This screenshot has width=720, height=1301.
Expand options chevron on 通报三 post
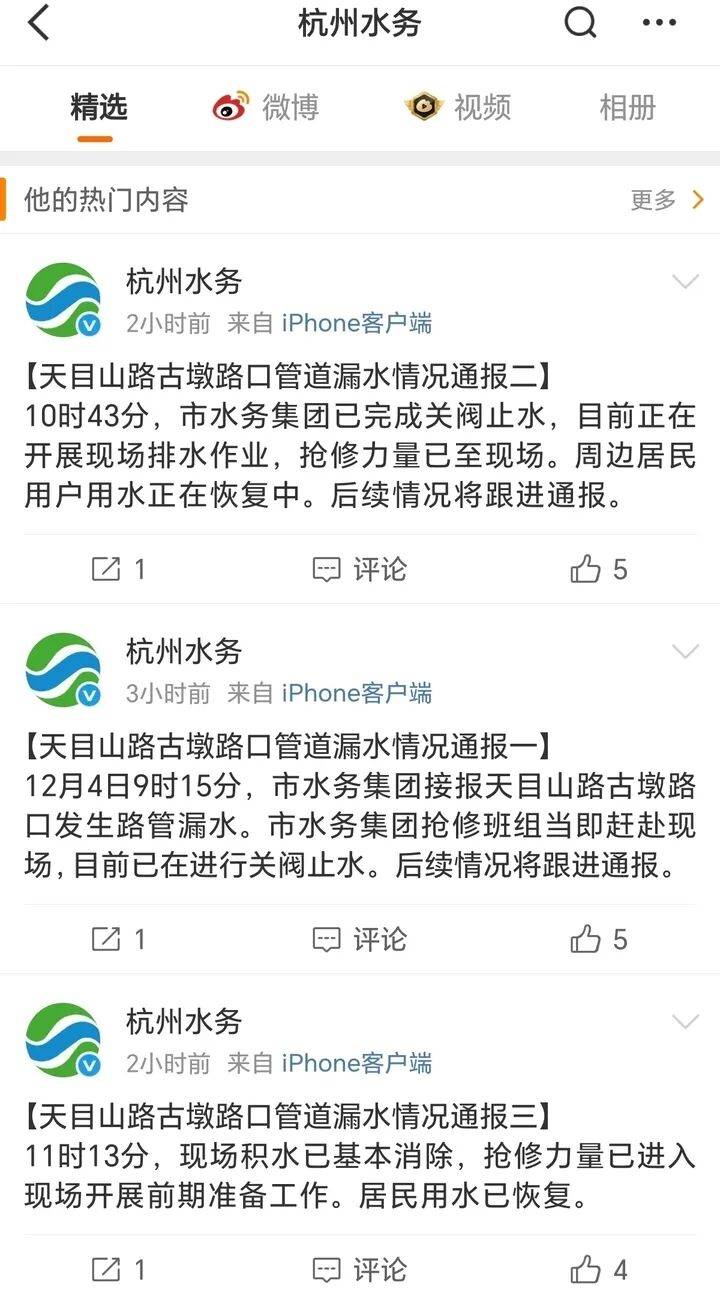coord(685,1022)
